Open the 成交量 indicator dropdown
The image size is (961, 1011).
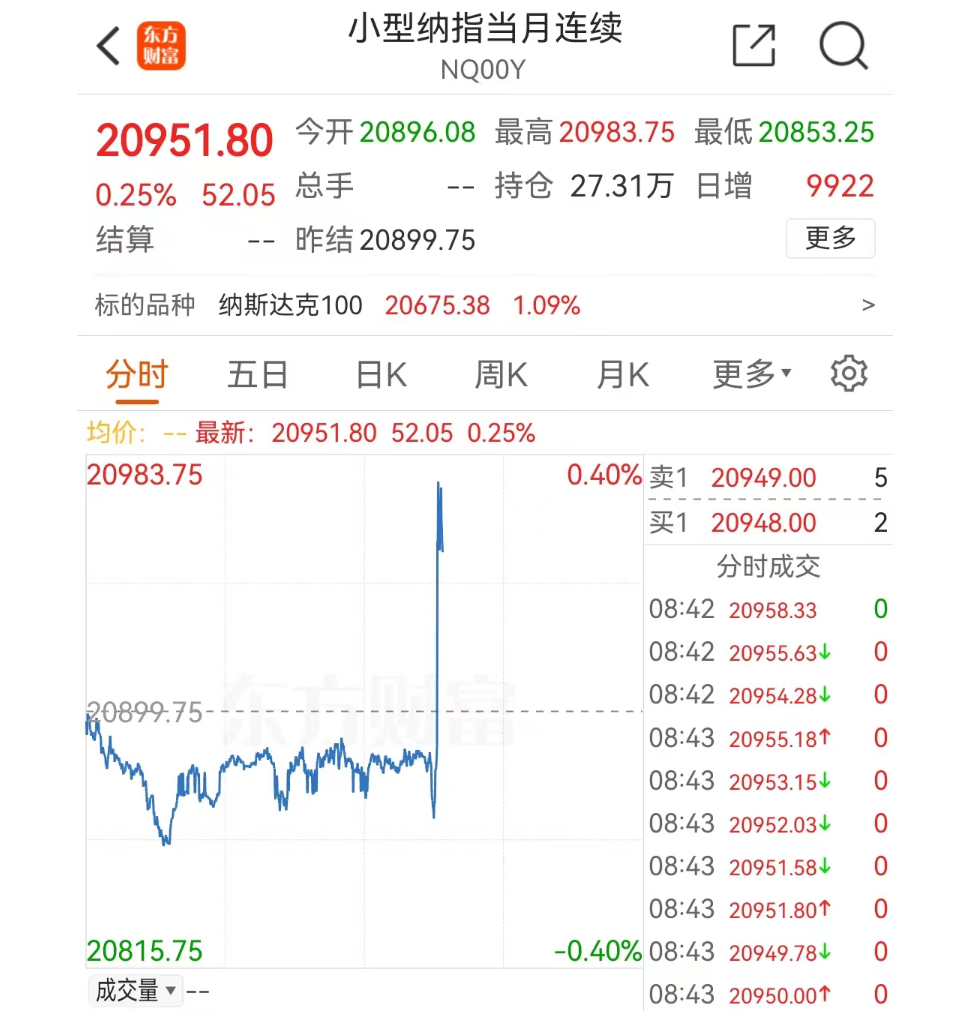click(x=136, y=991)
